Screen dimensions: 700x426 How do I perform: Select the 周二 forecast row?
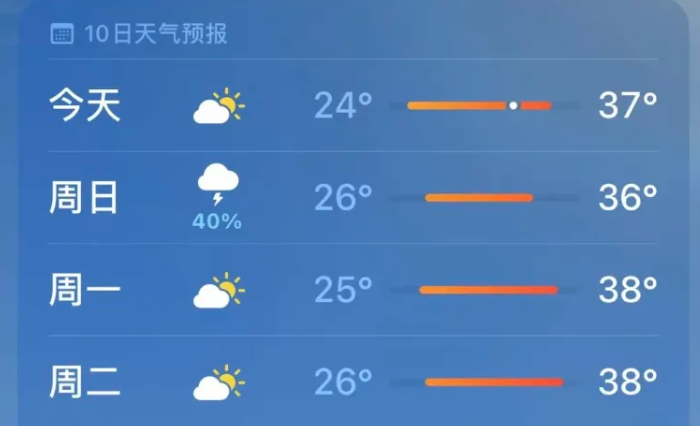click(350, 382)
